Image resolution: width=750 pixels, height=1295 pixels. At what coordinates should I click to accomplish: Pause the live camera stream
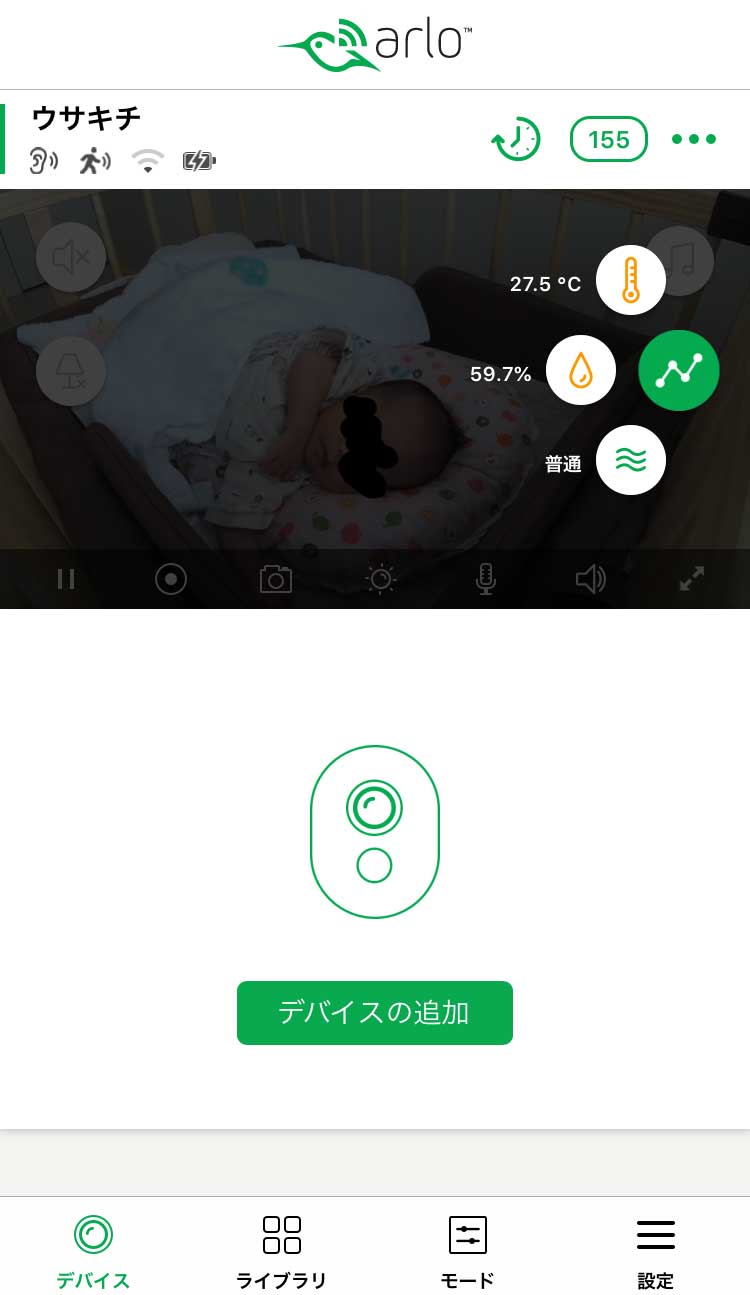[66, 579]
